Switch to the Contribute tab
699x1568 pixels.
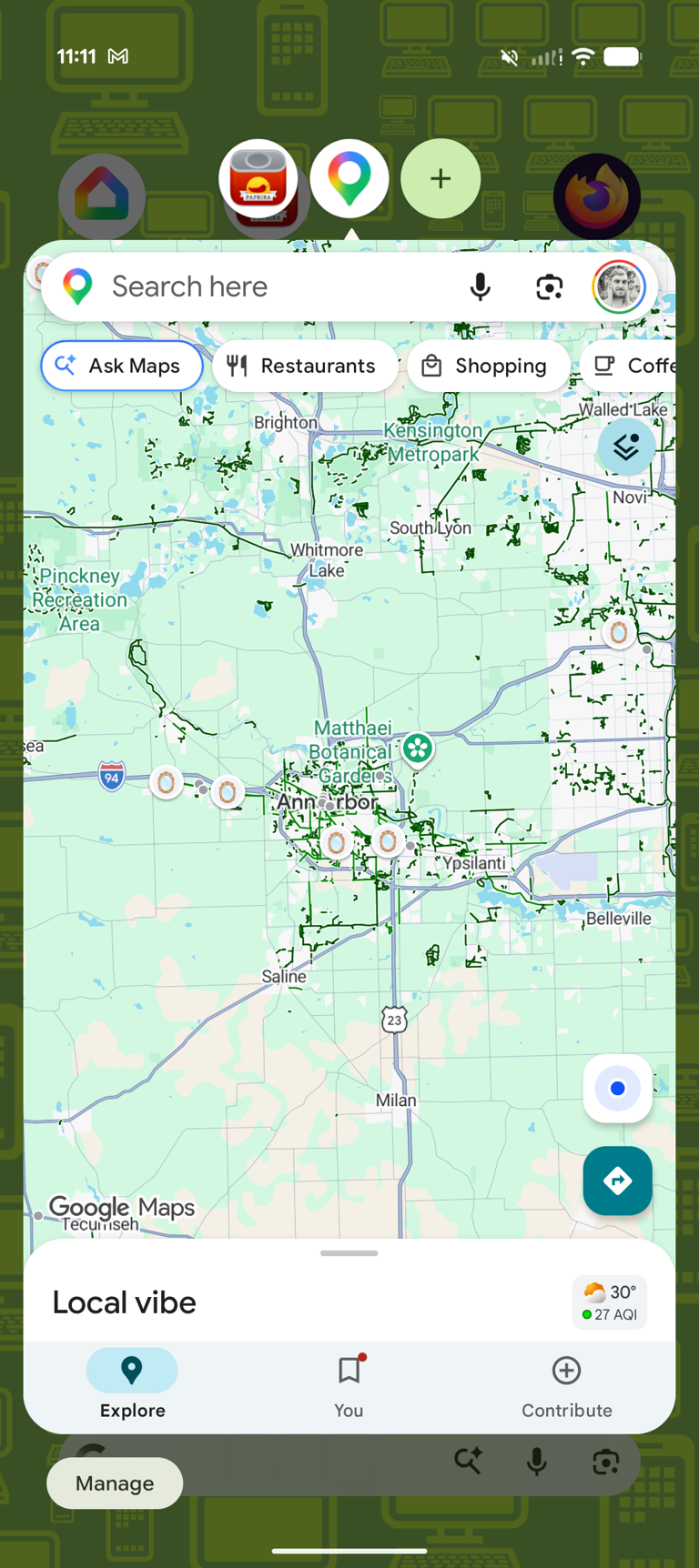[566, 1387]
